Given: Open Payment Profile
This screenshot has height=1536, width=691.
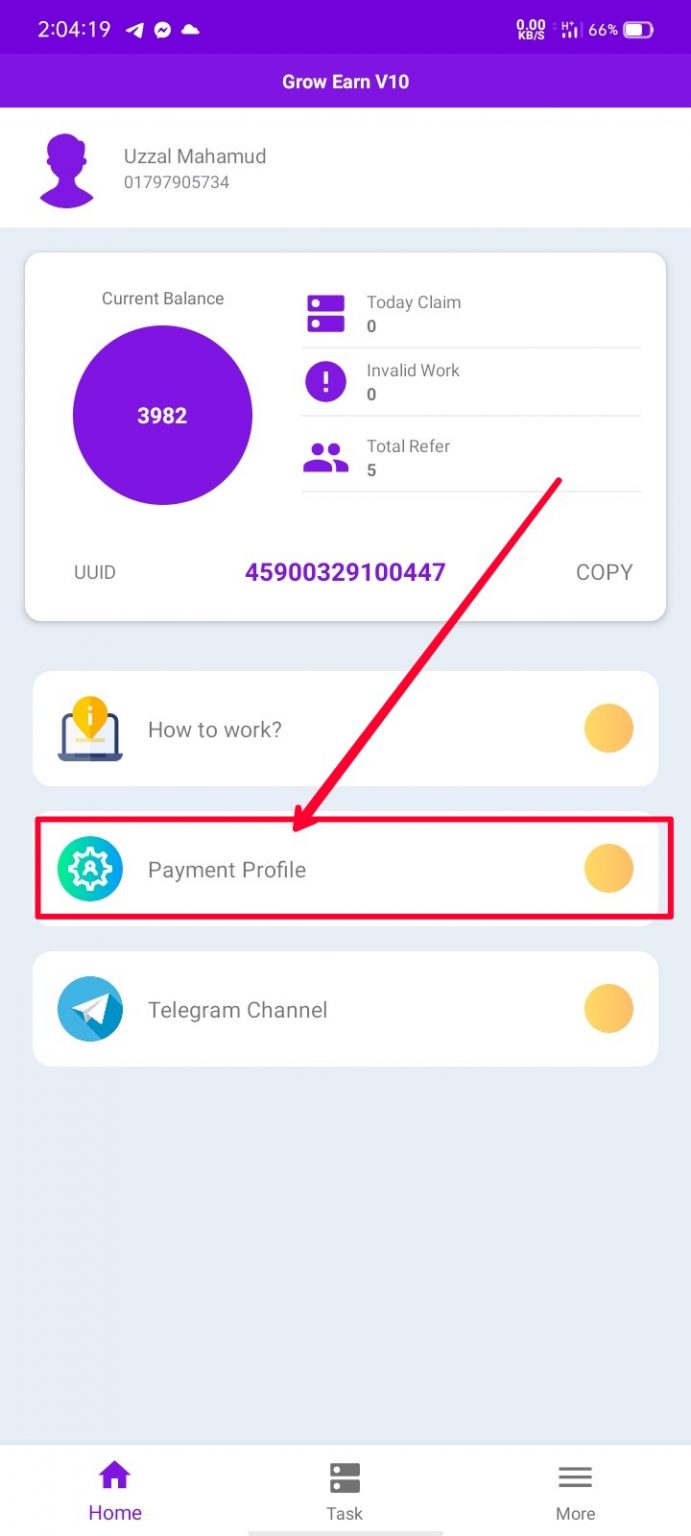Looking at the screenshot, I should click(345, 868).
